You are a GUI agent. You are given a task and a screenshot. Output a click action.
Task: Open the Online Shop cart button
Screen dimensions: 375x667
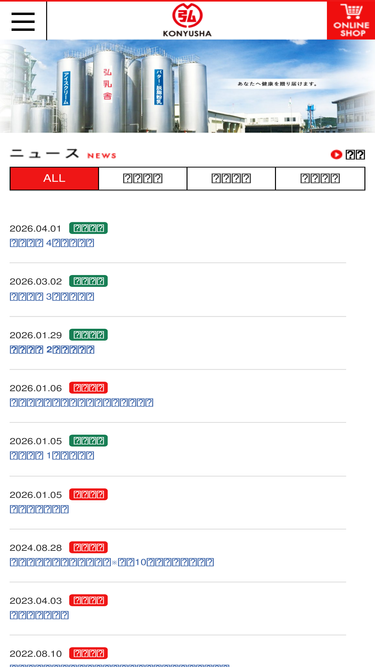click(x=351, y=20)
